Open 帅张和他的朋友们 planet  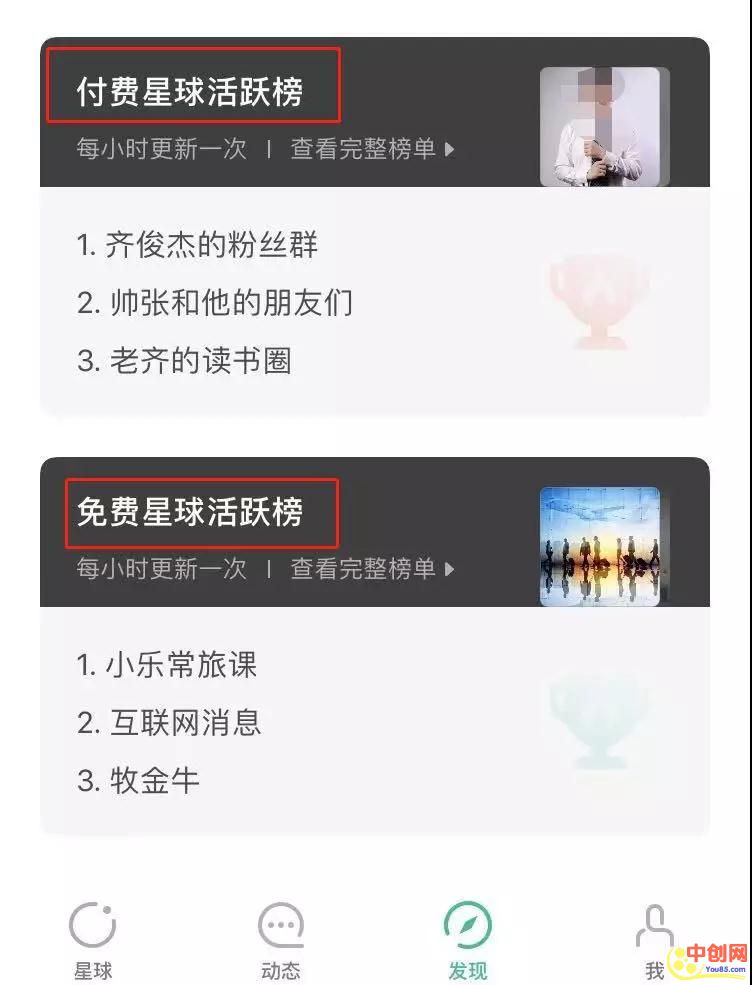(215, 303)
